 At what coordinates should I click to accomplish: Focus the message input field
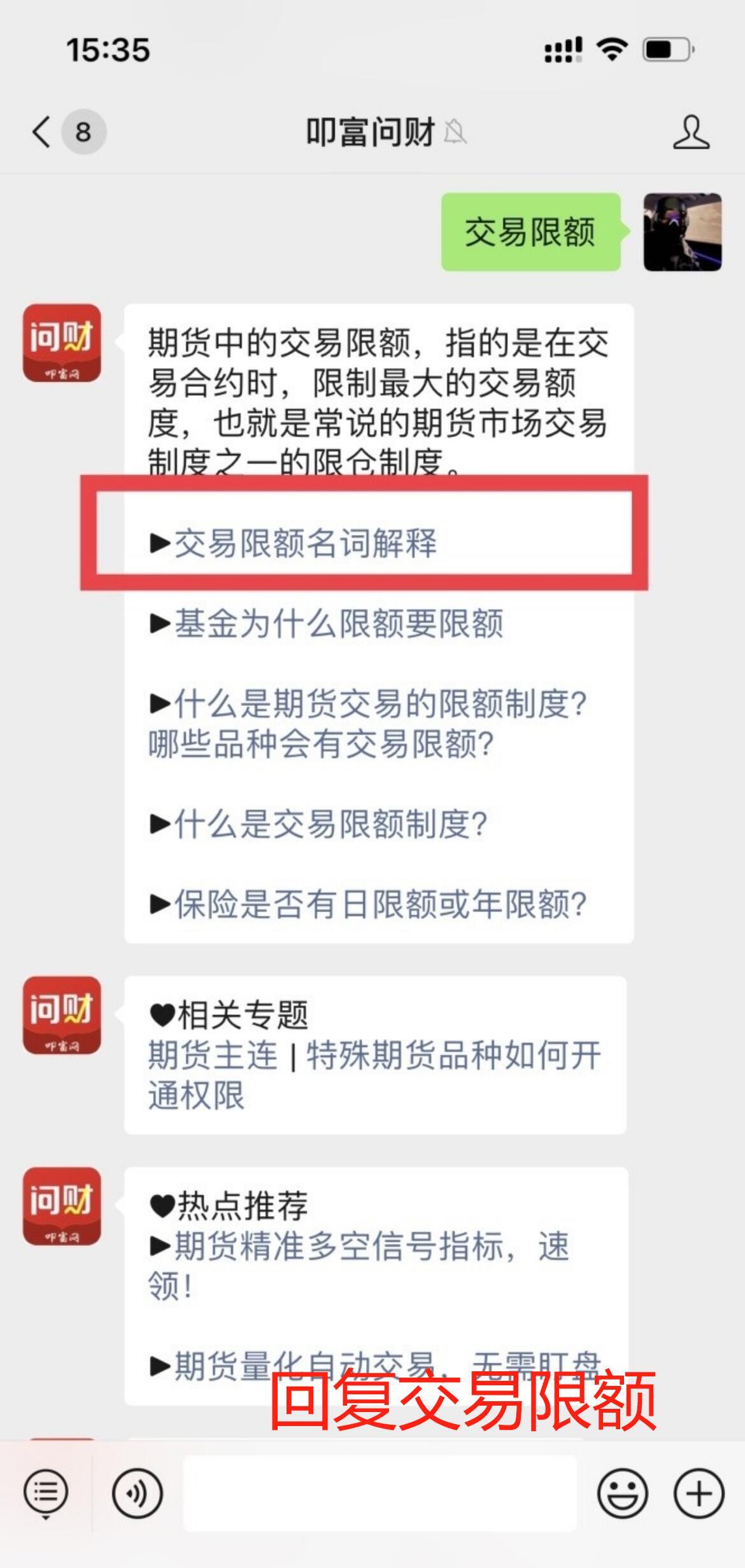[x=380, y=1493]
